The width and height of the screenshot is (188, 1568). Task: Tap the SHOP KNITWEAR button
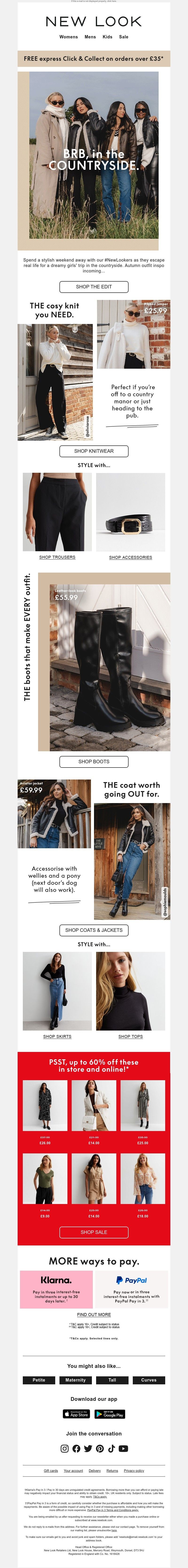94,451
